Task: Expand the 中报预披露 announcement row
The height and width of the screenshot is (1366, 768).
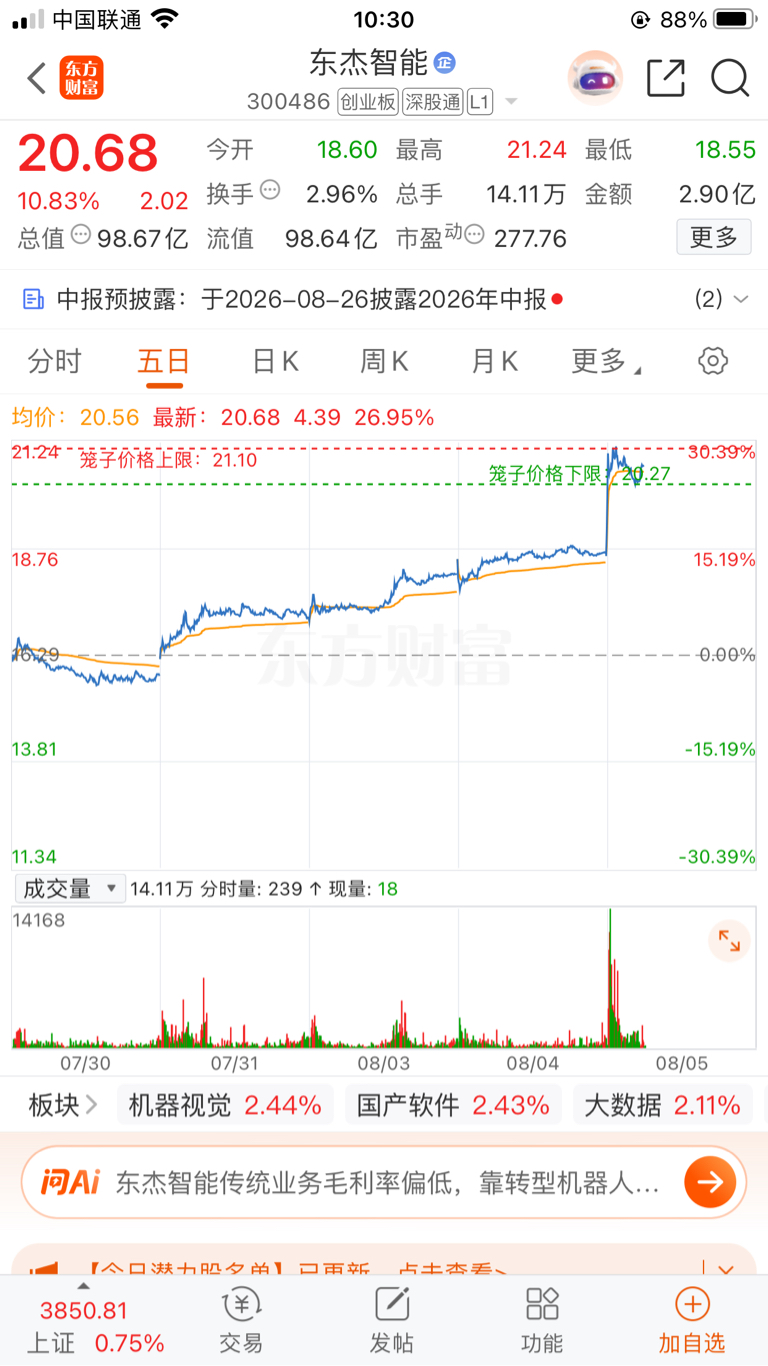Action: pos(384,298)
